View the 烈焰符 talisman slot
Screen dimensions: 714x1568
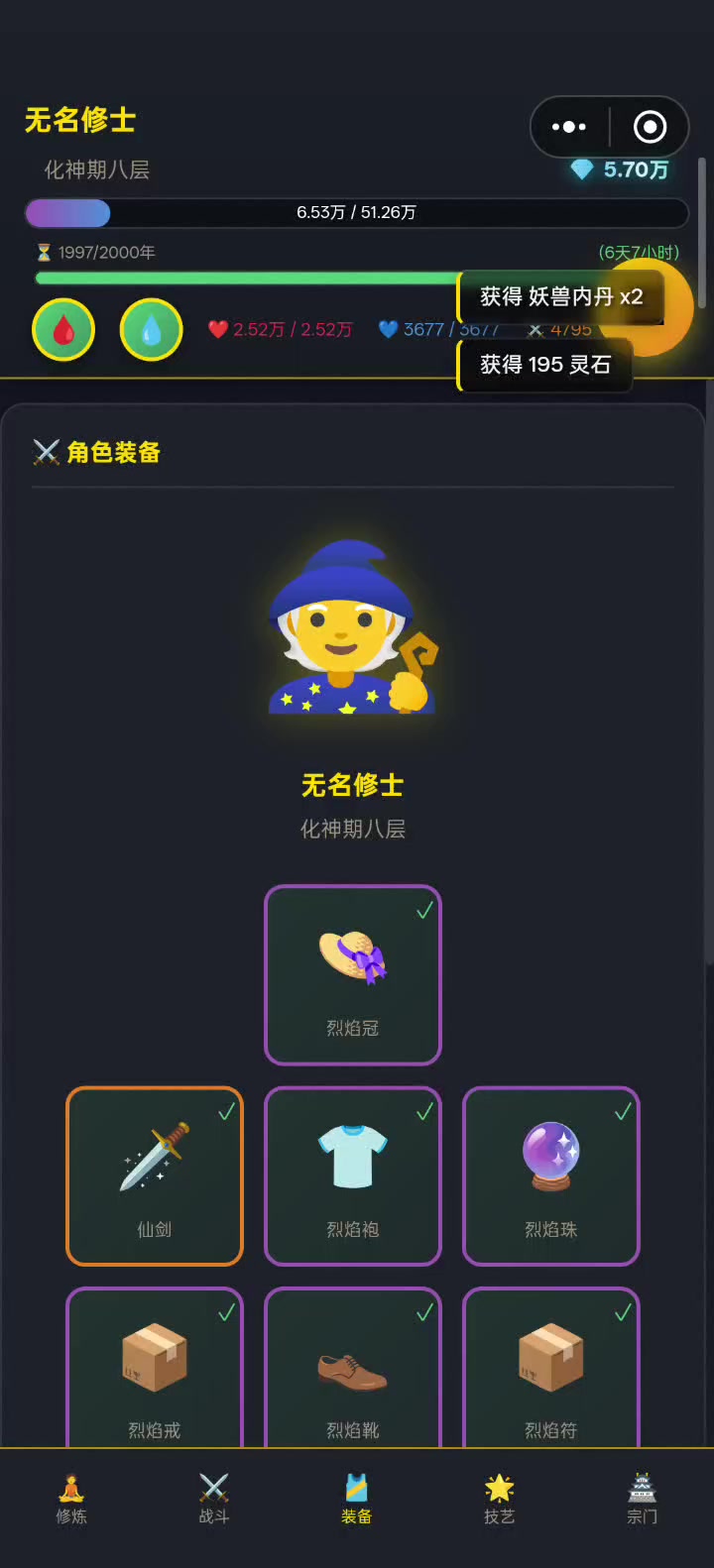click(x=551, y=1368)
